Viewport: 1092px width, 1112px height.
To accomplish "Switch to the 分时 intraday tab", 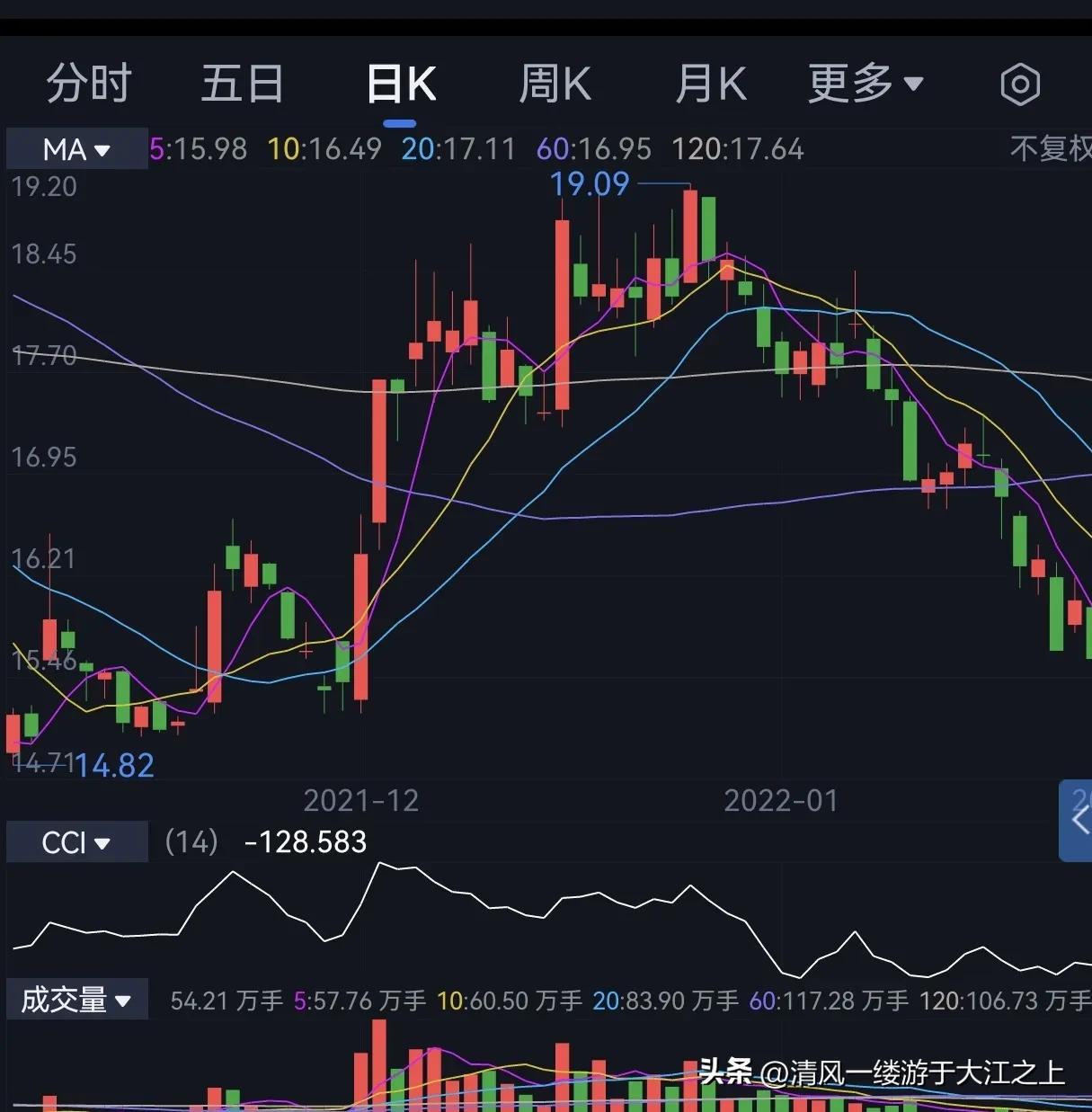I will [x=87, y=84].
